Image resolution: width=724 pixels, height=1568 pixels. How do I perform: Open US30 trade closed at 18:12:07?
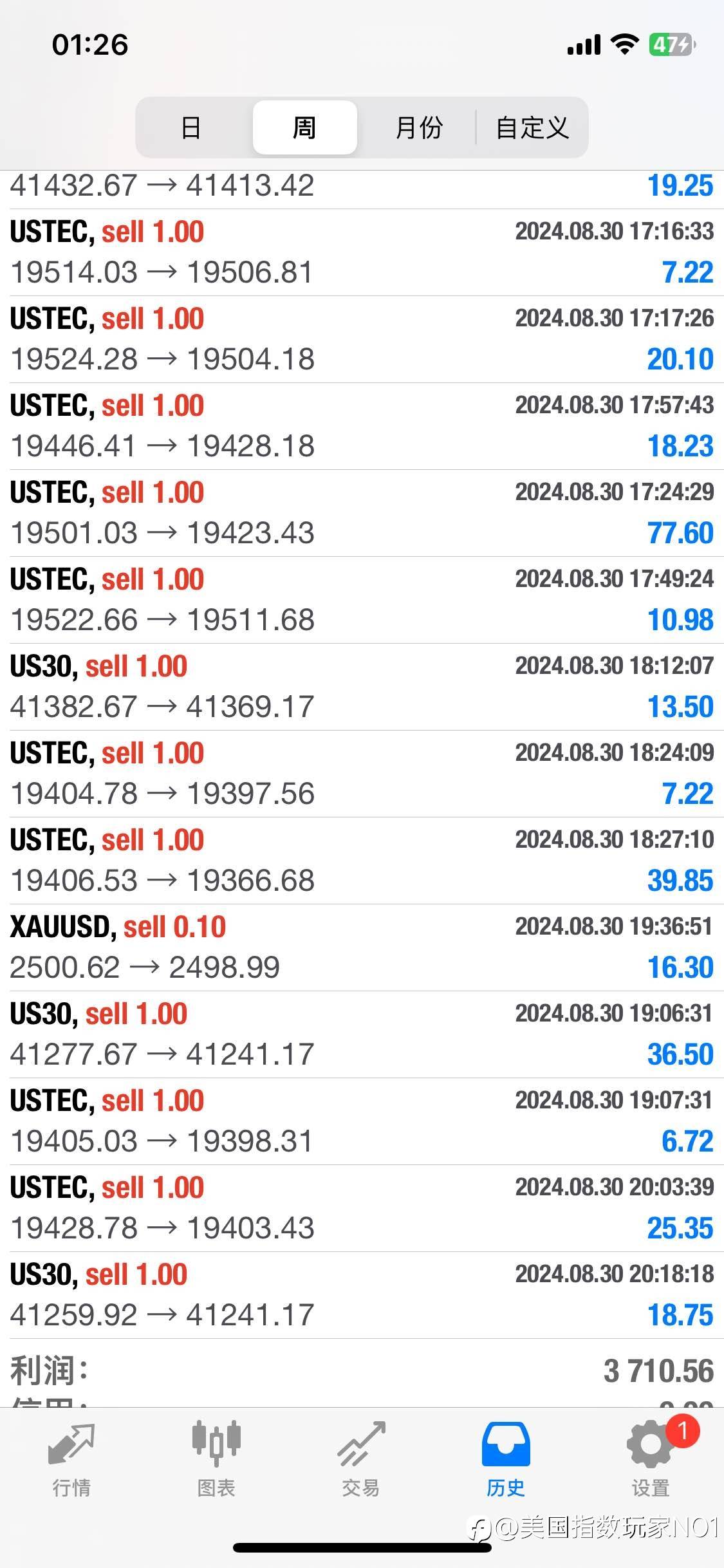[362, 686]
